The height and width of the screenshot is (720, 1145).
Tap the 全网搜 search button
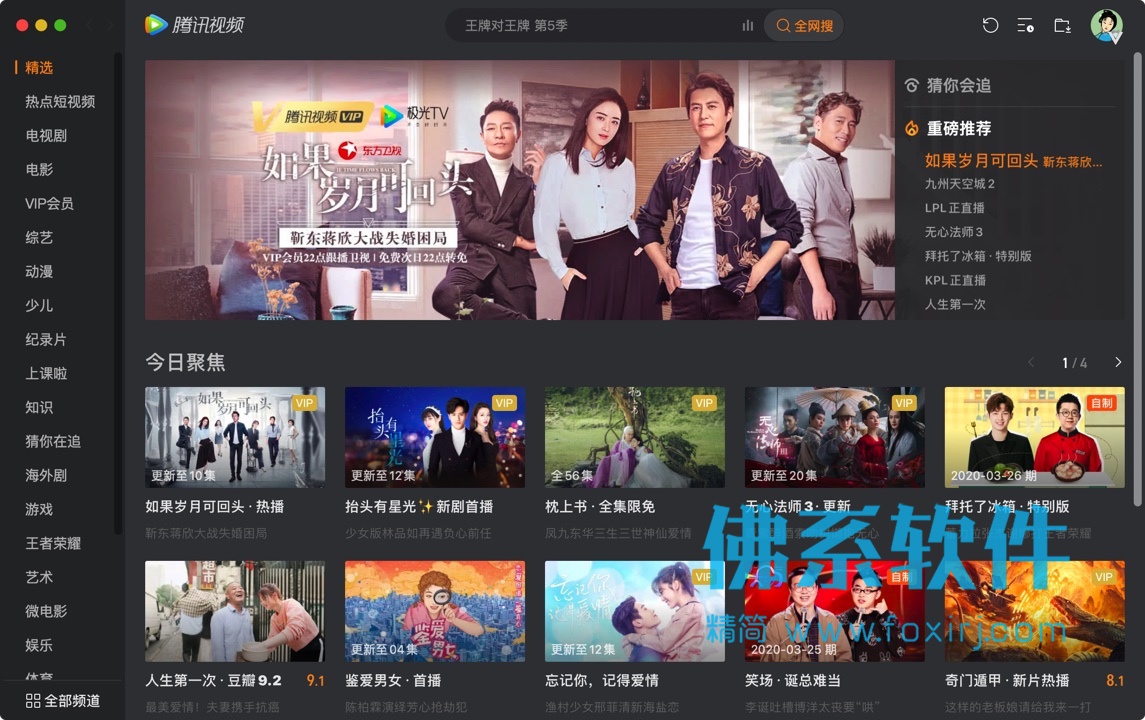804,26
